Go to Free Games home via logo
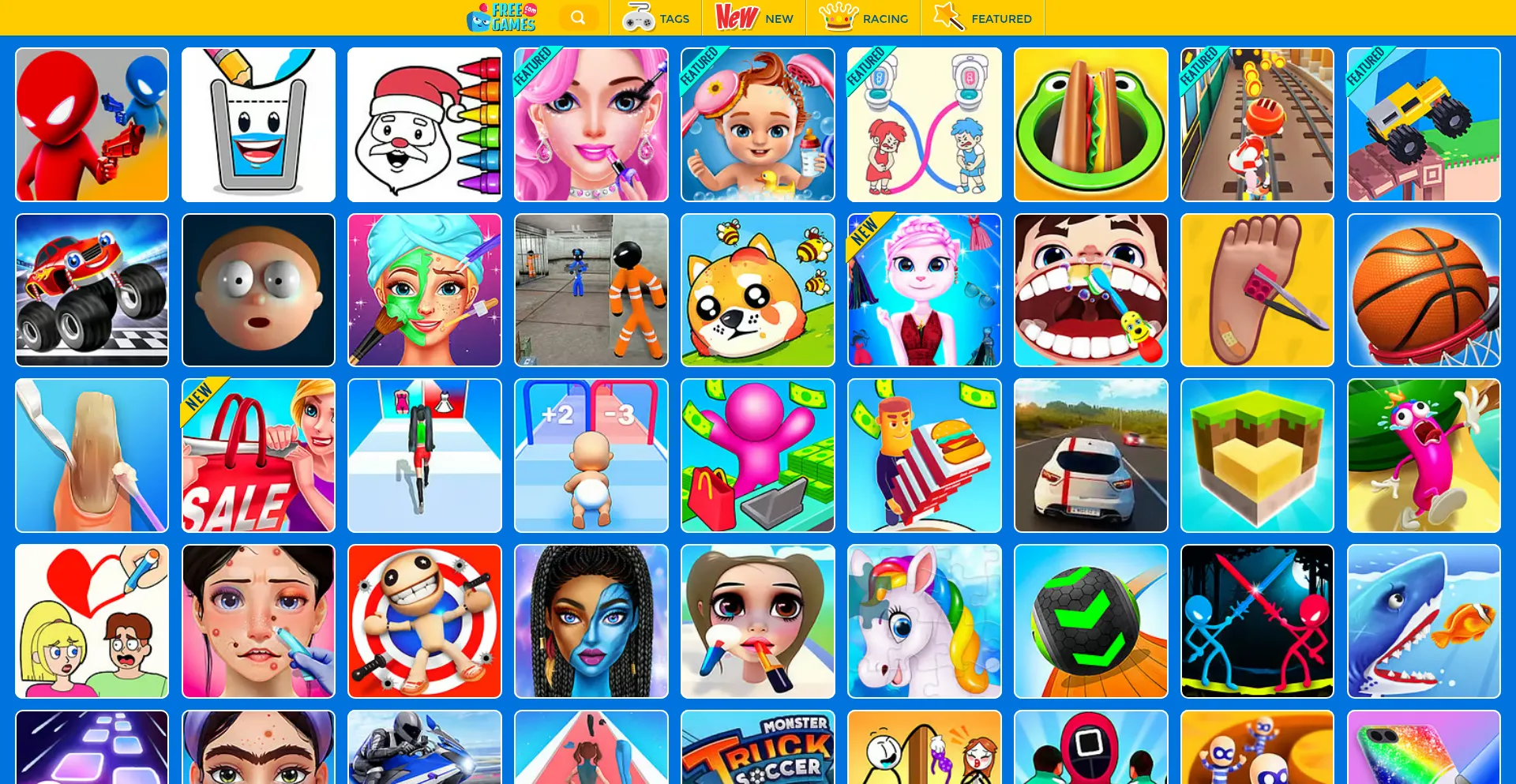1516x784 pixels. [502, 17]
